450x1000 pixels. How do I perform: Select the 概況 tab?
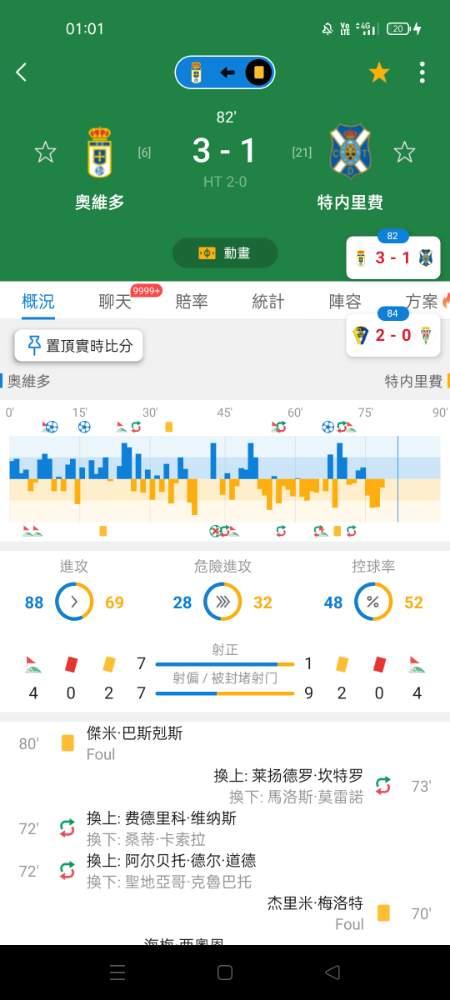click(38, 302)
